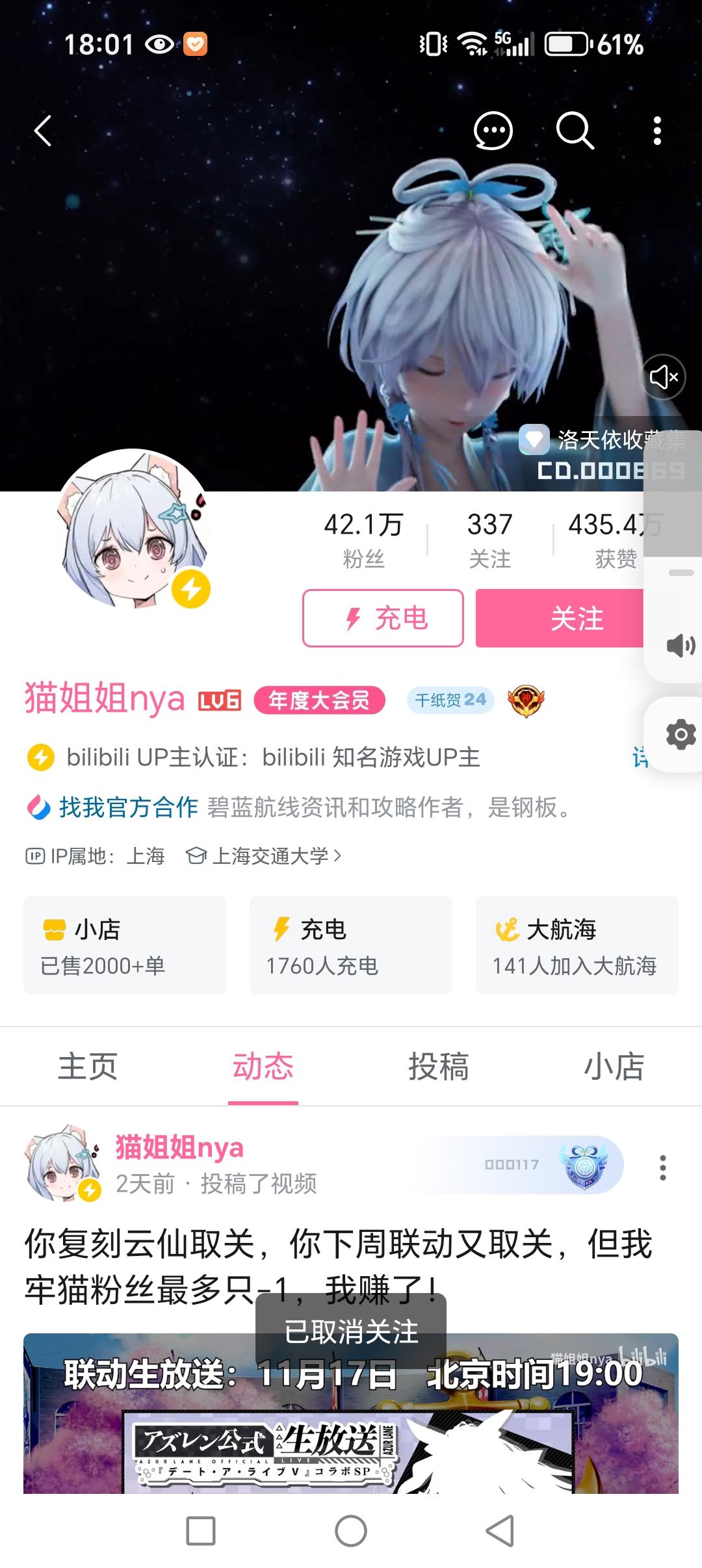Open the messages chat bubble icon
The image size is (702, 1568).
[493, 131]
